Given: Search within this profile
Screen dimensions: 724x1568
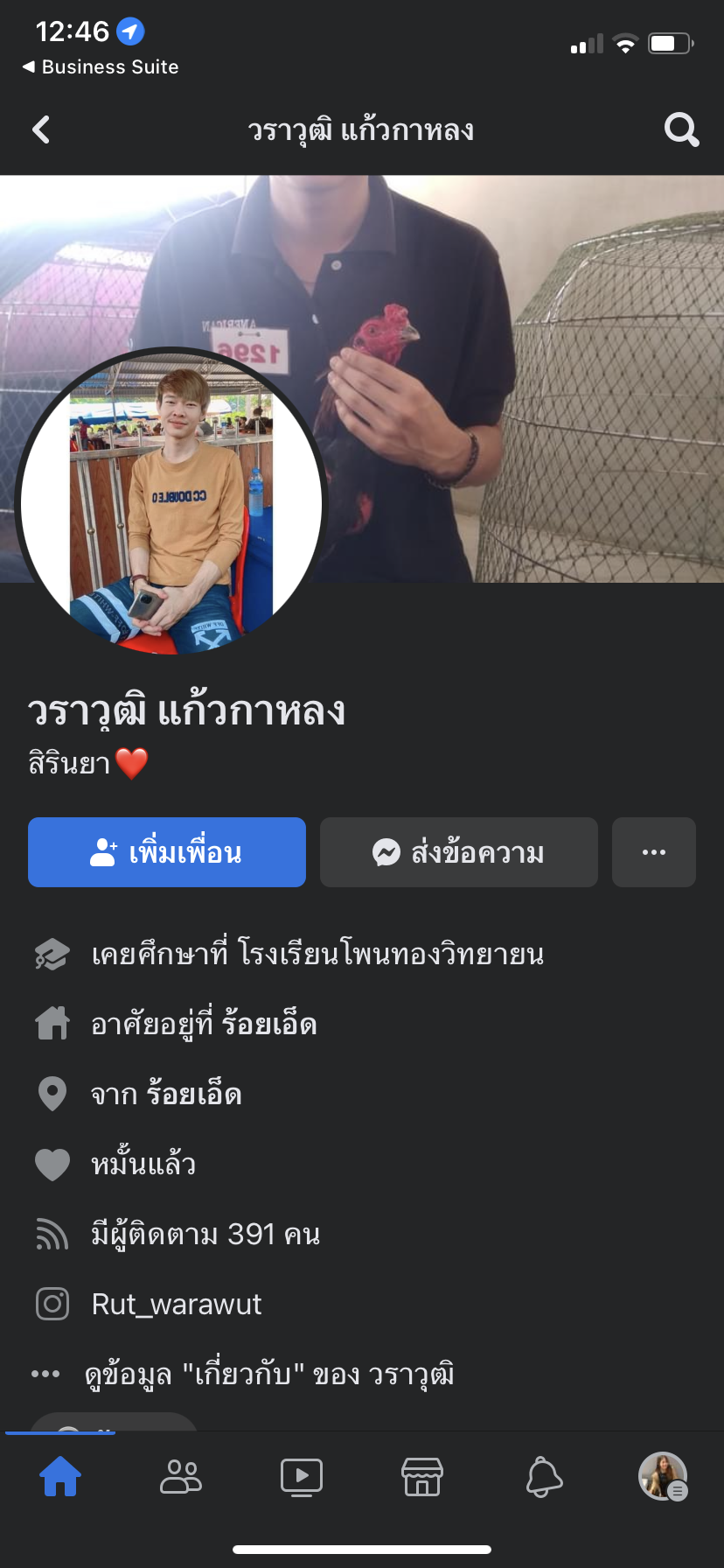Looking at the screenshot, I should tap(681, 130).
